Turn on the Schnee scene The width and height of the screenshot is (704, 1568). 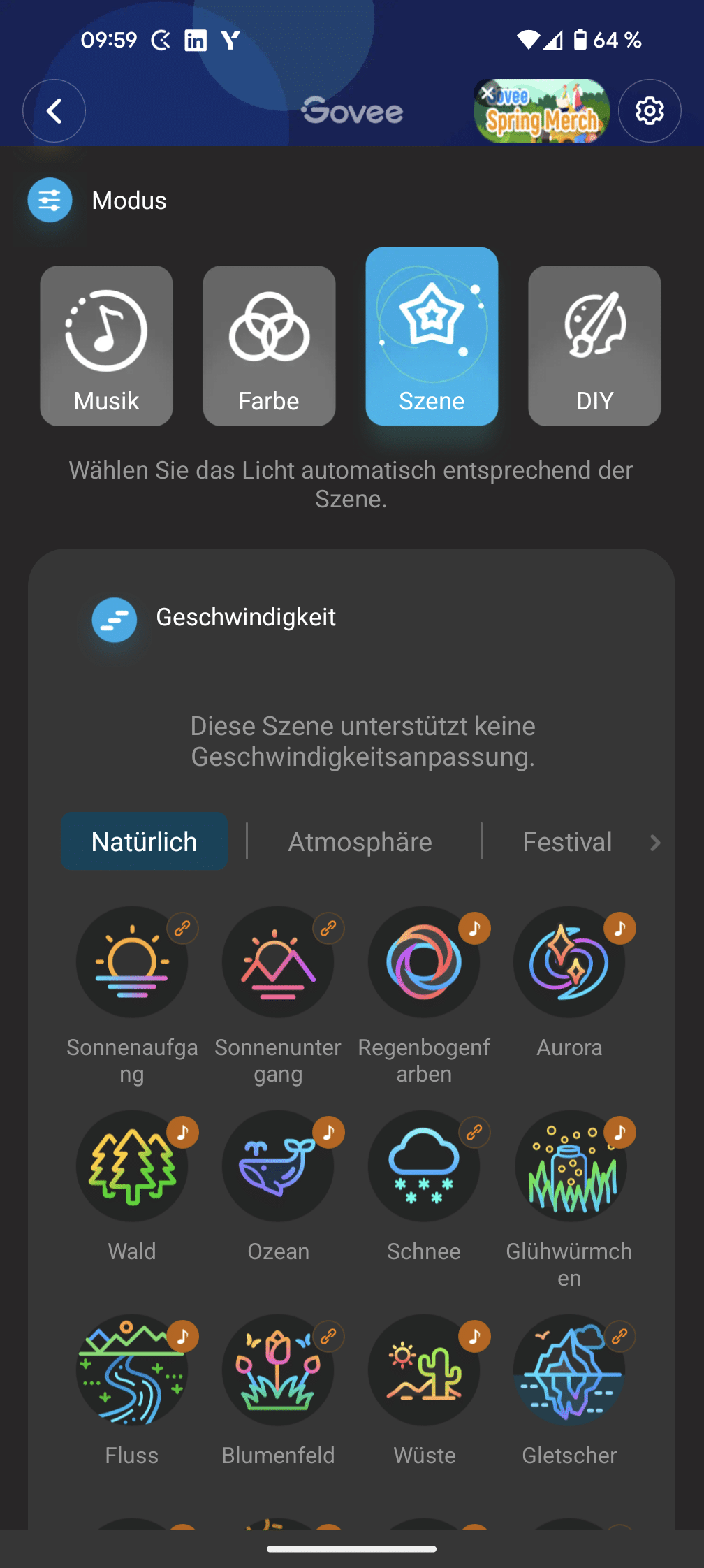click(x=424, y=1166)
